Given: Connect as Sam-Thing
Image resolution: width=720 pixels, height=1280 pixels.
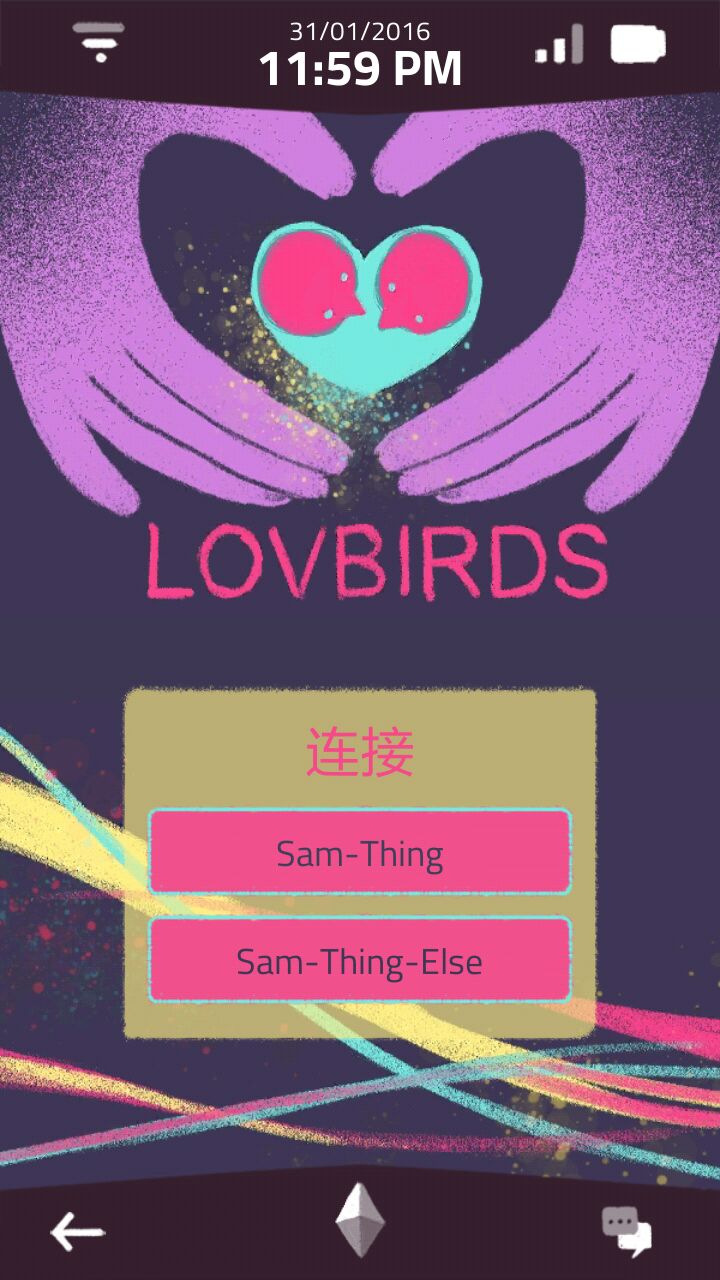Looking at the screenshot, I should tap(360, 852).
